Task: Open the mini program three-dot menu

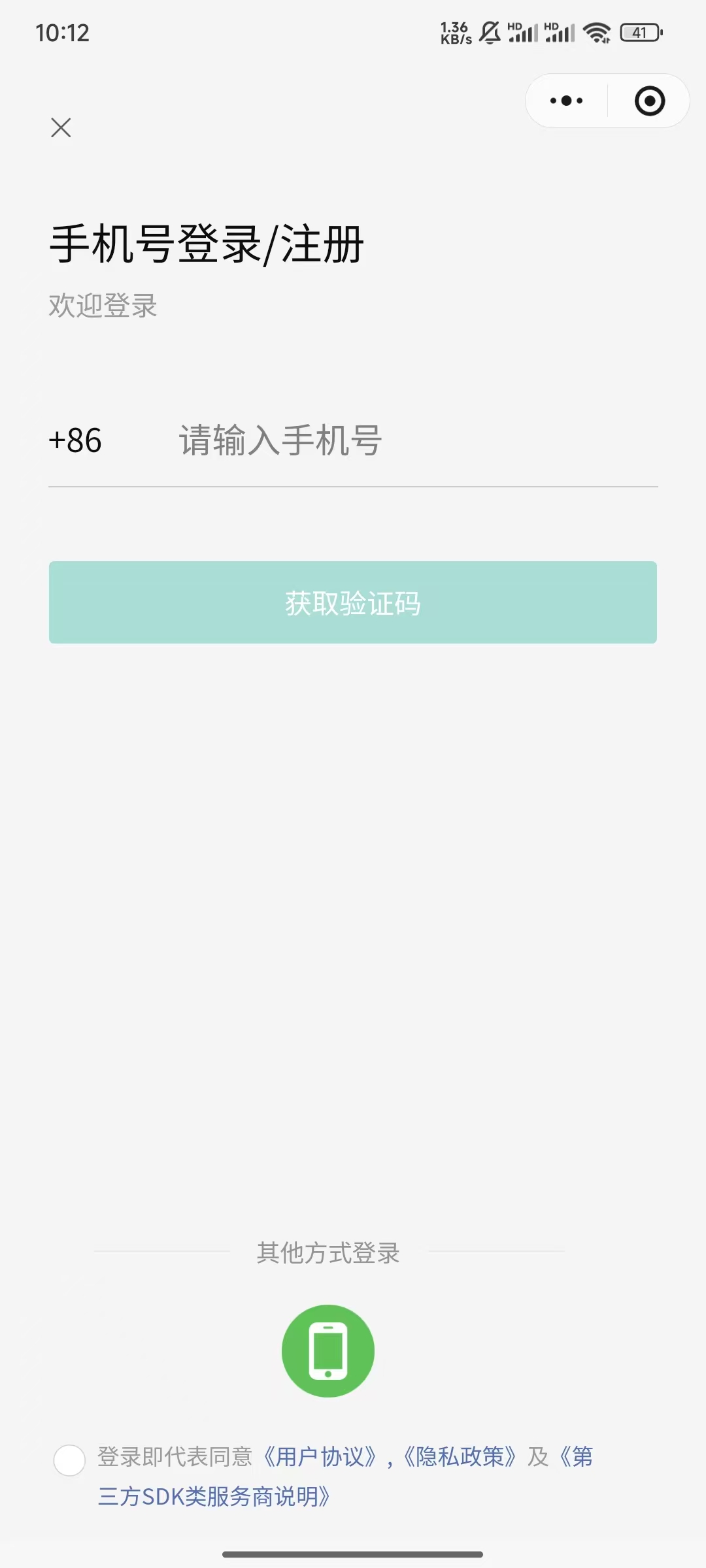Action: coord(566,101)
